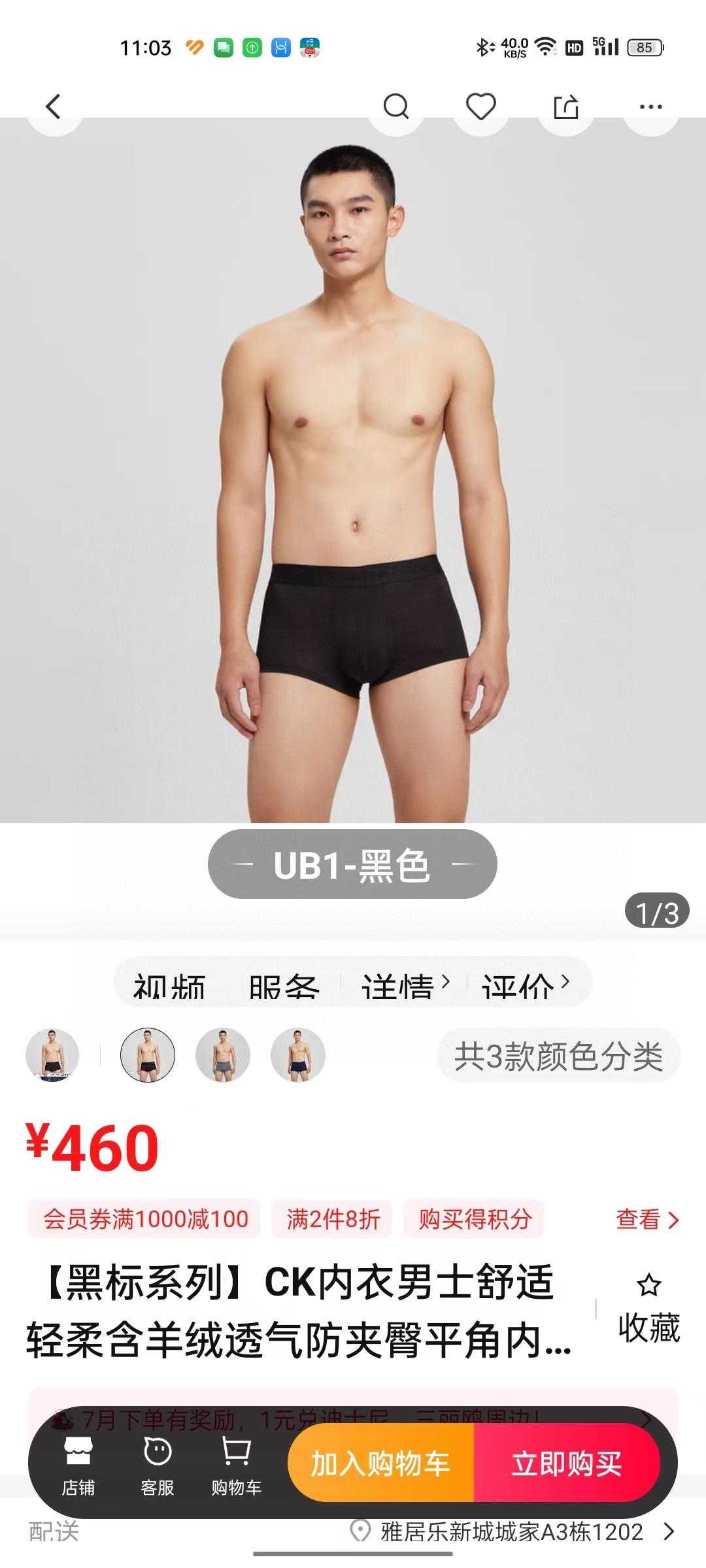Select the gray color variant thumbnail
The width and height of the screenshot is (706, 1568).
click(x=223, y=1055)
